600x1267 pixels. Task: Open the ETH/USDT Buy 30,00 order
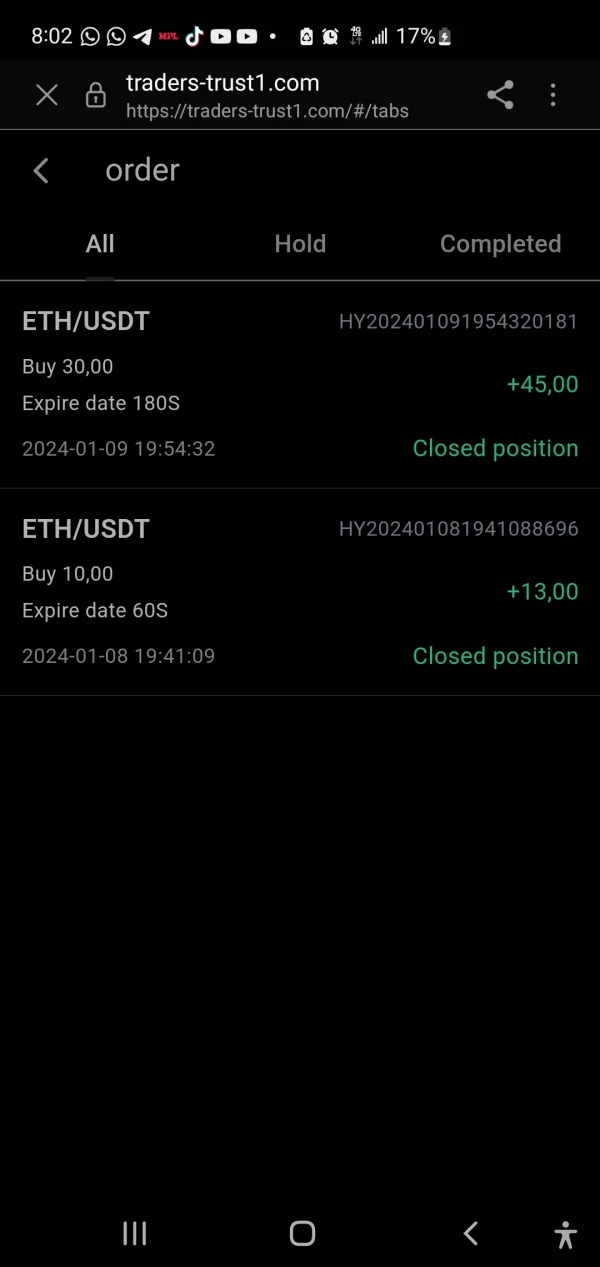pos(300,385)
